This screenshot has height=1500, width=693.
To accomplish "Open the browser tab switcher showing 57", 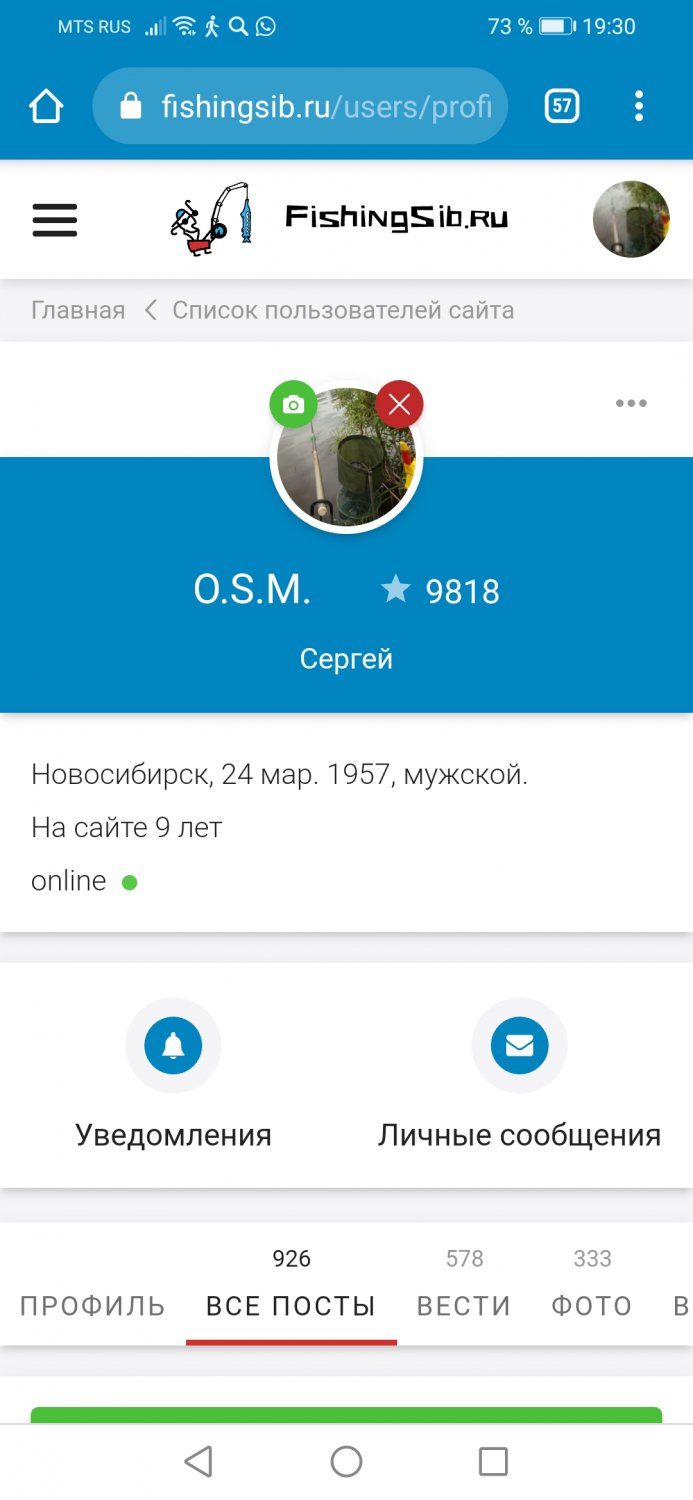I will pos(562,106).
